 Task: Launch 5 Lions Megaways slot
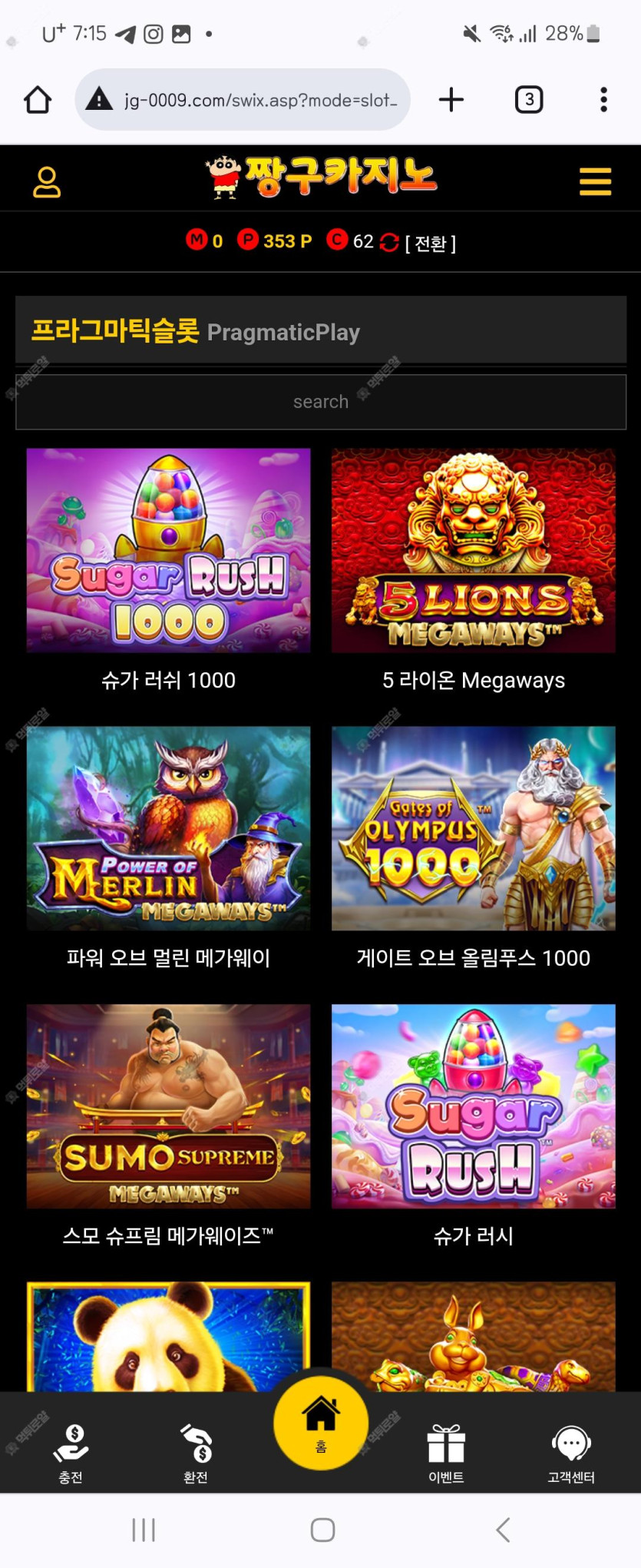pyautogui.click(x=474, y=551)
